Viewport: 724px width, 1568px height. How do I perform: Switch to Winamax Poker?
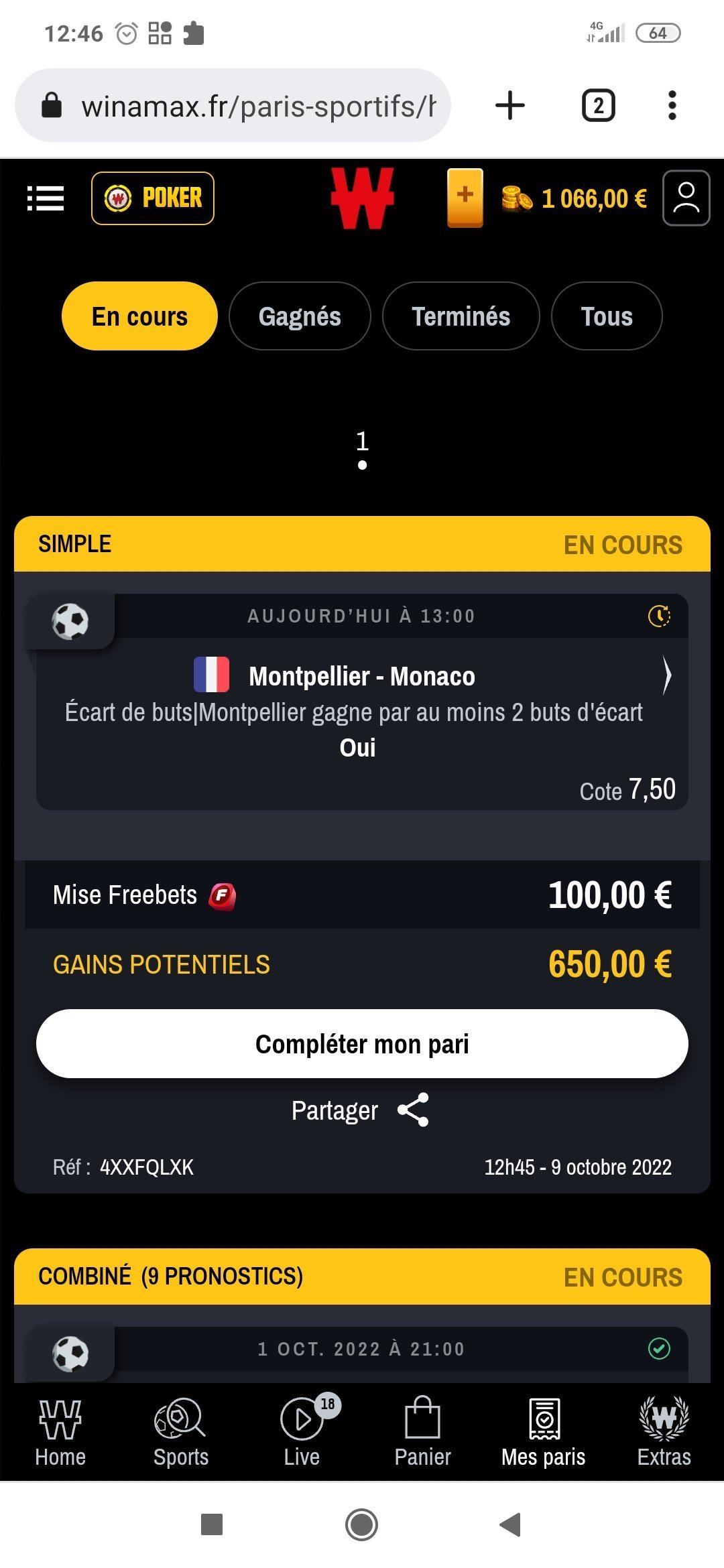coord(153,198)
